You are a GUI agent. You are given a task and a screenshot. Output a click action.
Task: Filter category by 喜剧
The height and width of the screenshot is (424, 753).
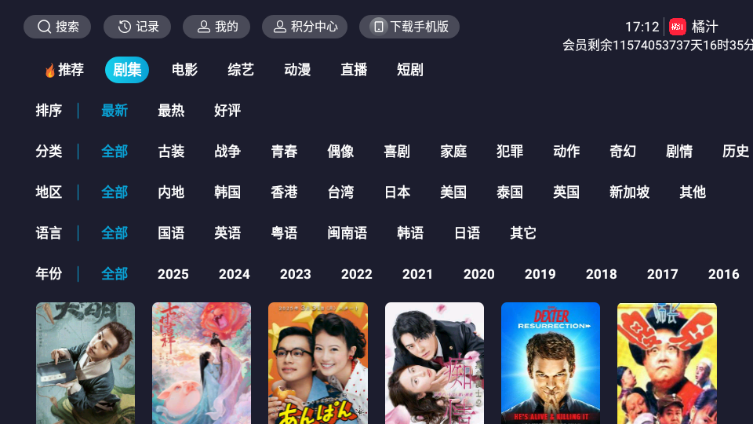coord(397,152)
